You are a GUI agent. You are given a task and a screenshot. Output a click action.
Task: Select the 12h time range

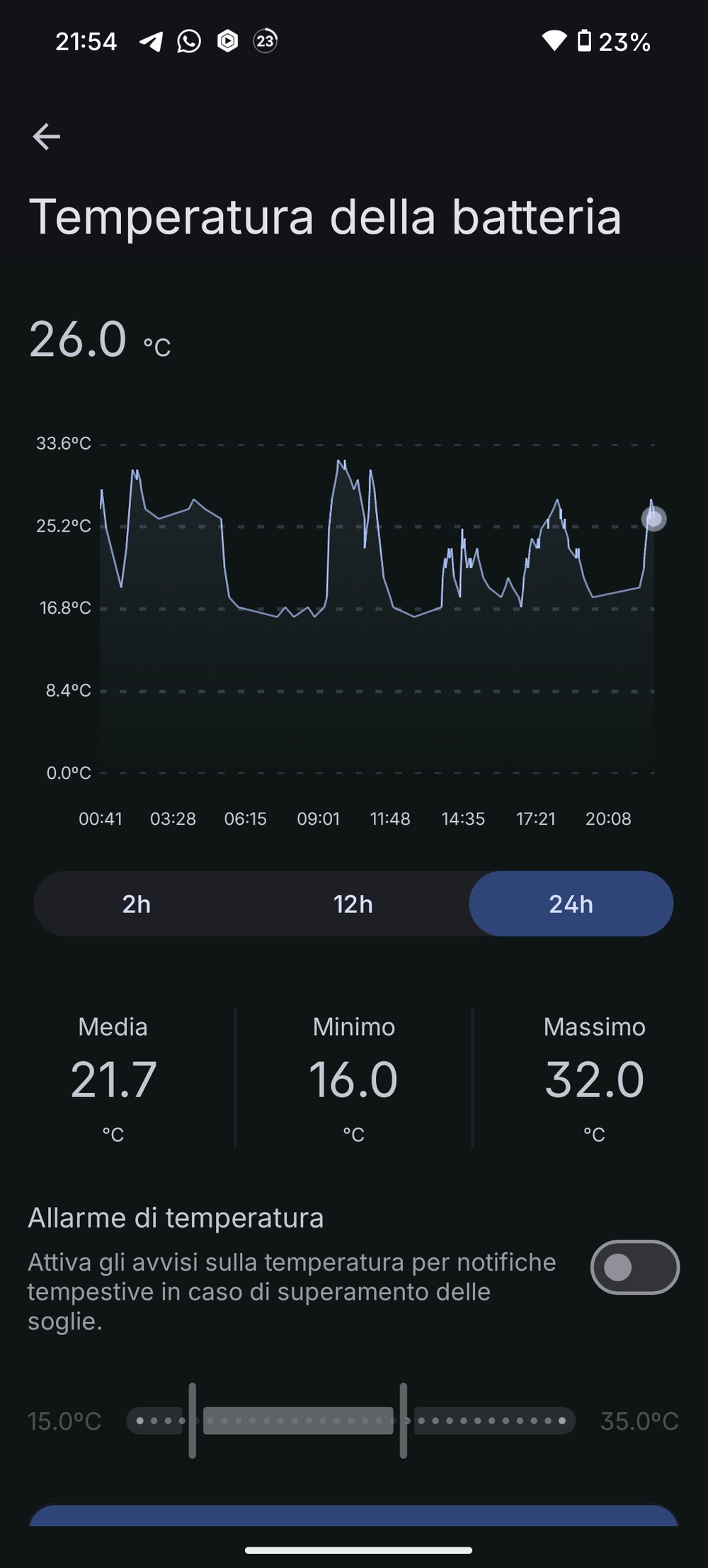pos(353,904)
